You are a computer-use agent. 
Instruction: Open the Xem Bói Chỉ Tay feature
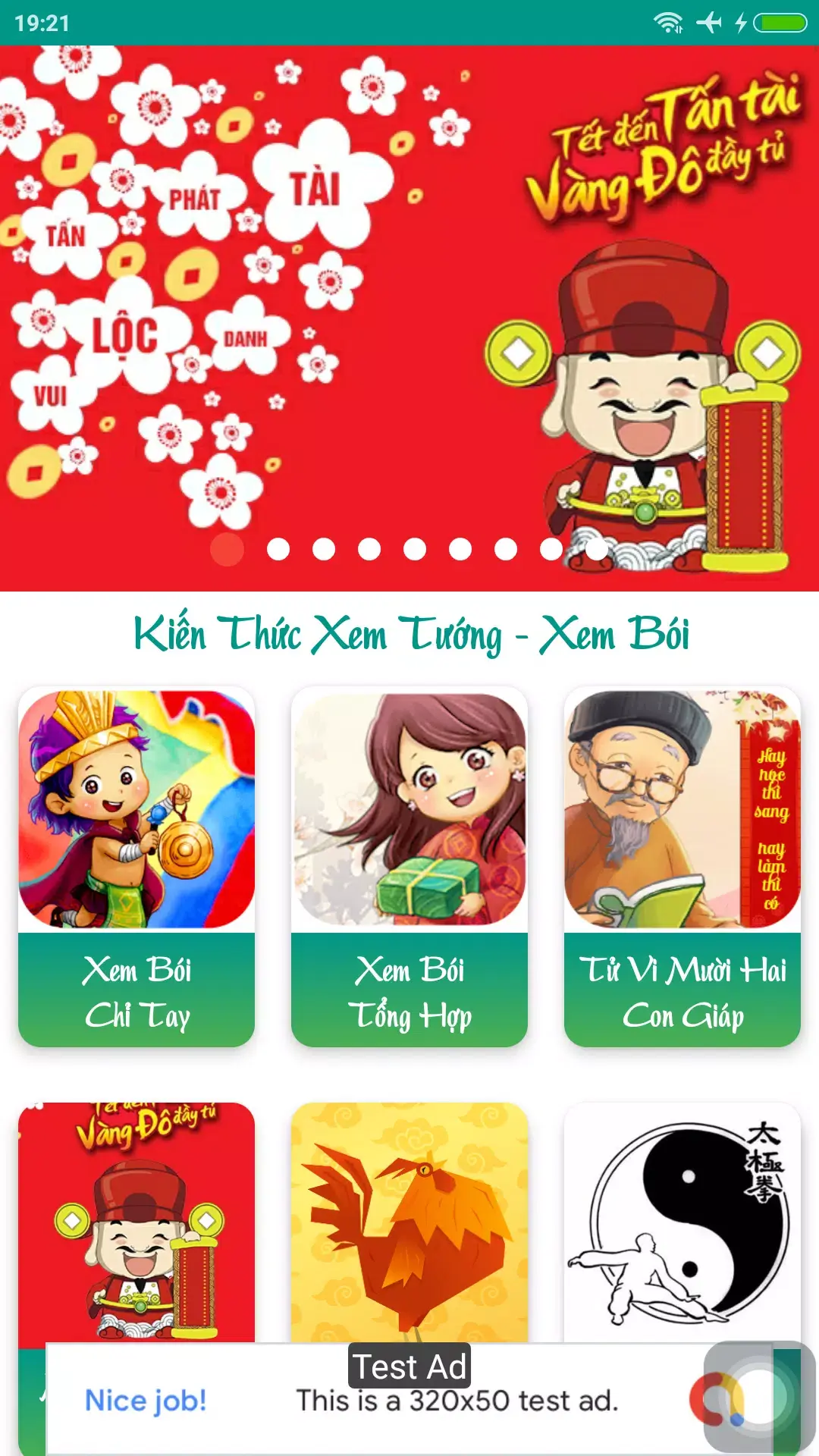click(135, 864)
